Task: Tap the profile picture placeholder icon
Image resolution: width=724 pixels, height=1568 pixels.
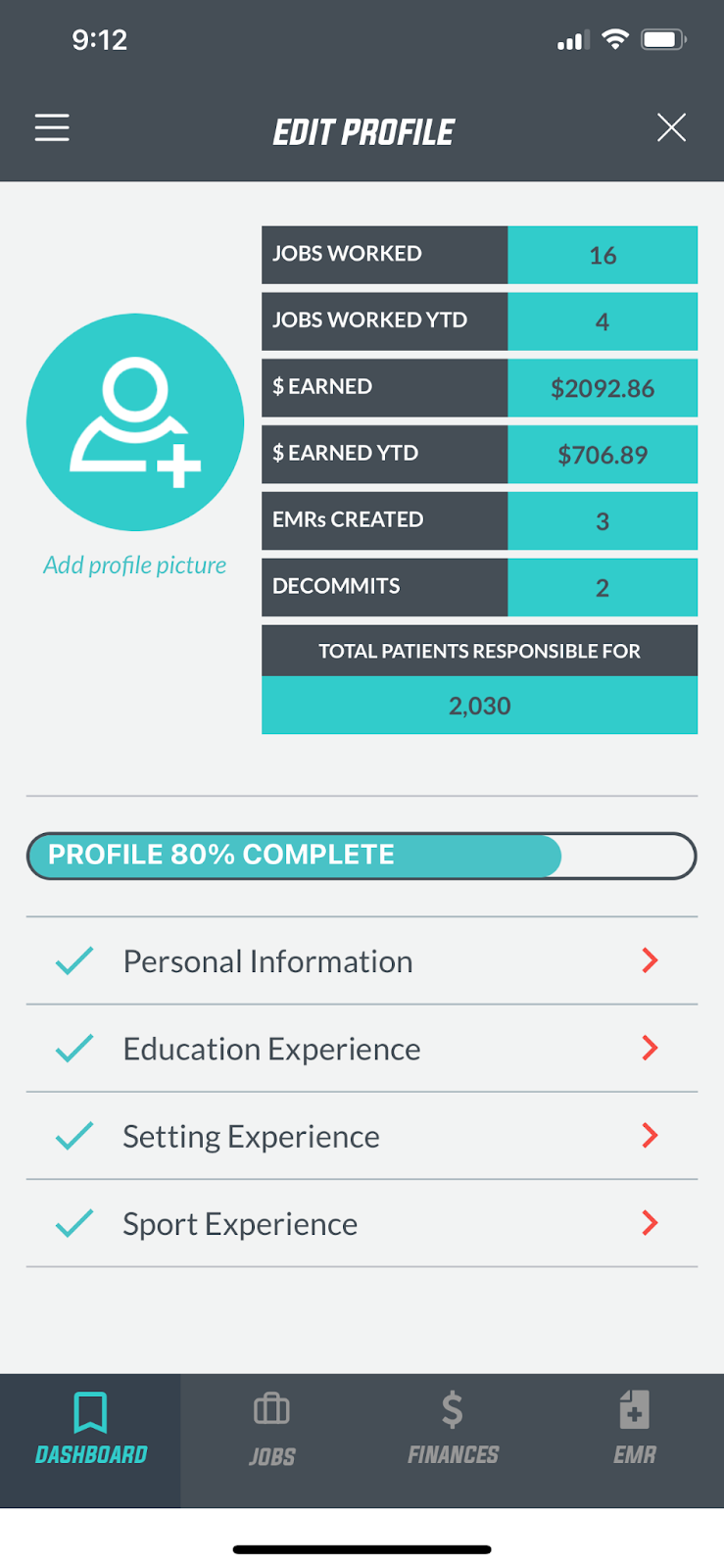Action: [135, 422]
